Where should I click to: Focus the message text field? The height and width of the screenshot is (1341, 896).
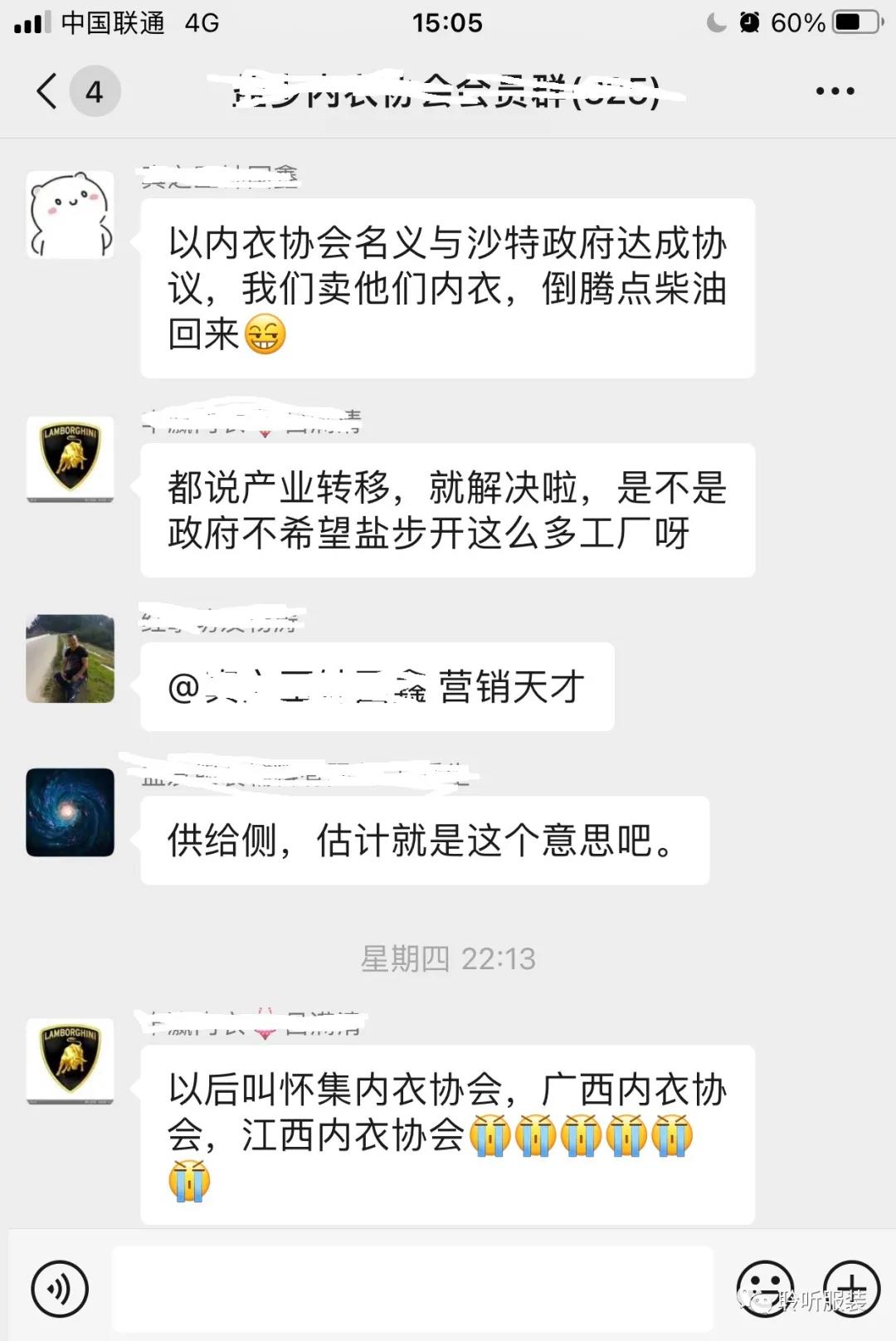point(412,1288)
